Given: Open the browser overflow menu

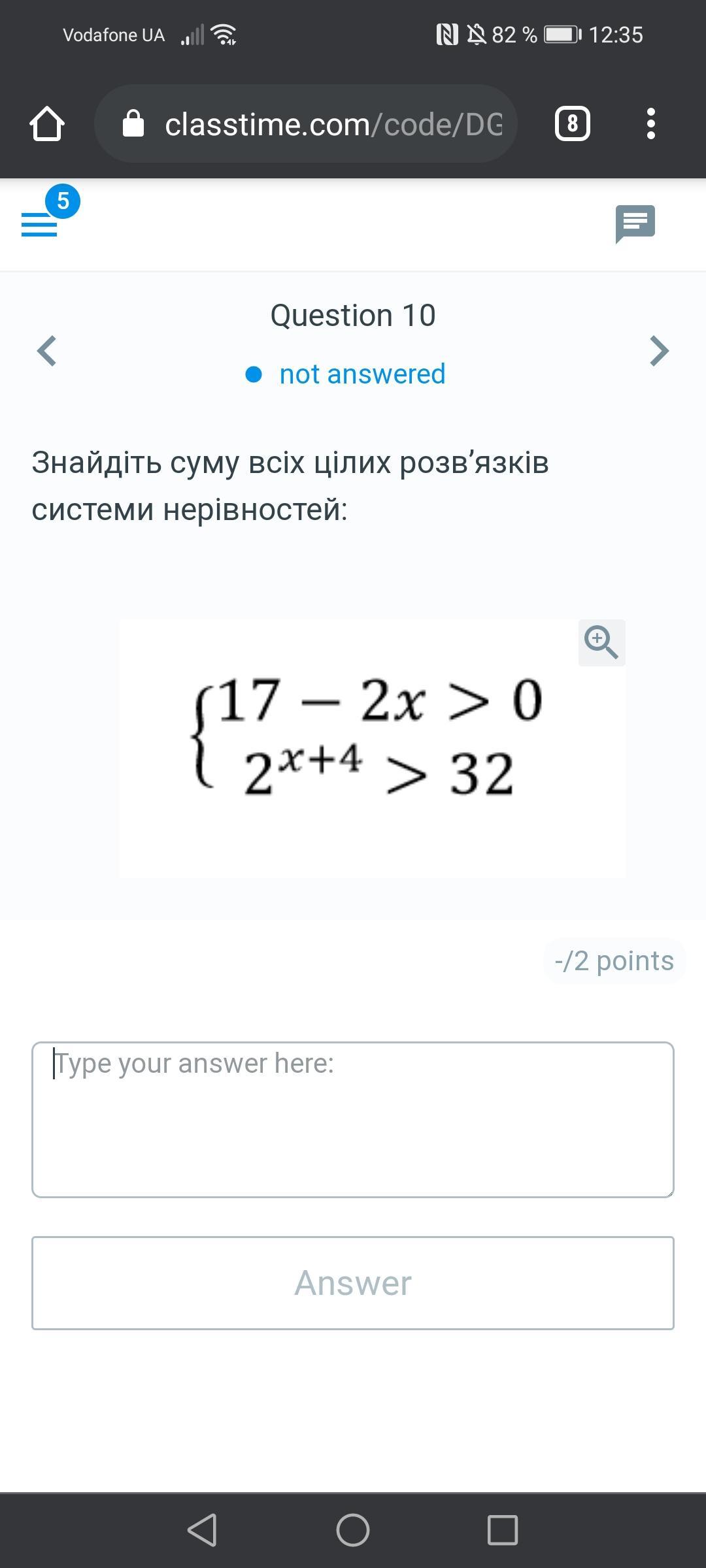Looking at the screenshot, I should (x=650, y=123).
